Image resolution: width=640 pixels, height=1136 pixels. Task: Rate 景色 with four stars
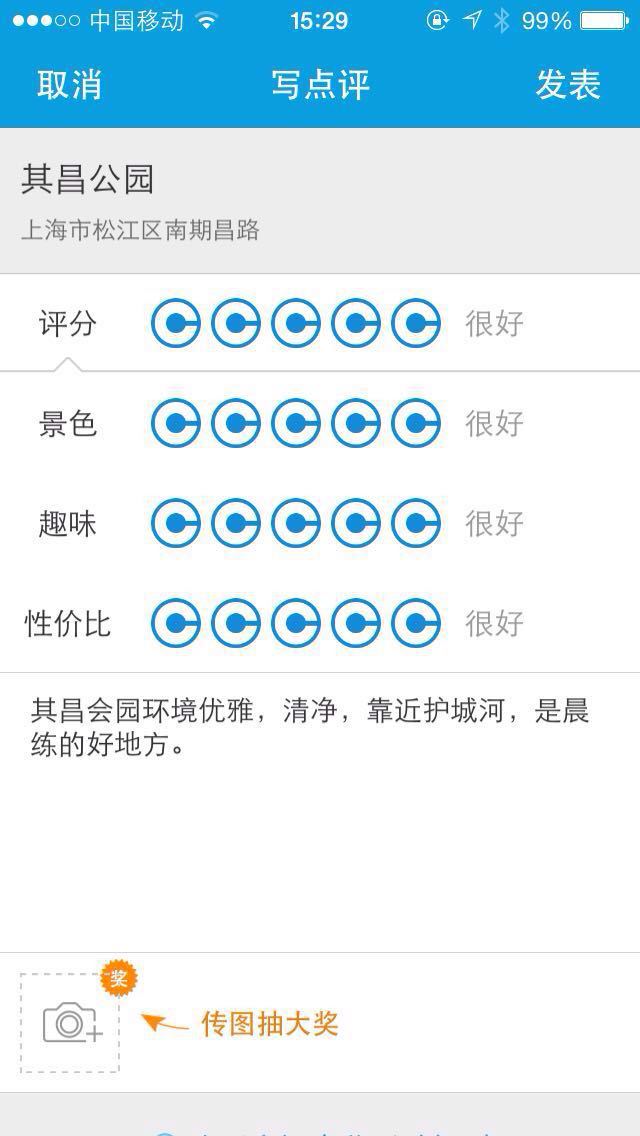pyautogui.click(x=356, y=423)
